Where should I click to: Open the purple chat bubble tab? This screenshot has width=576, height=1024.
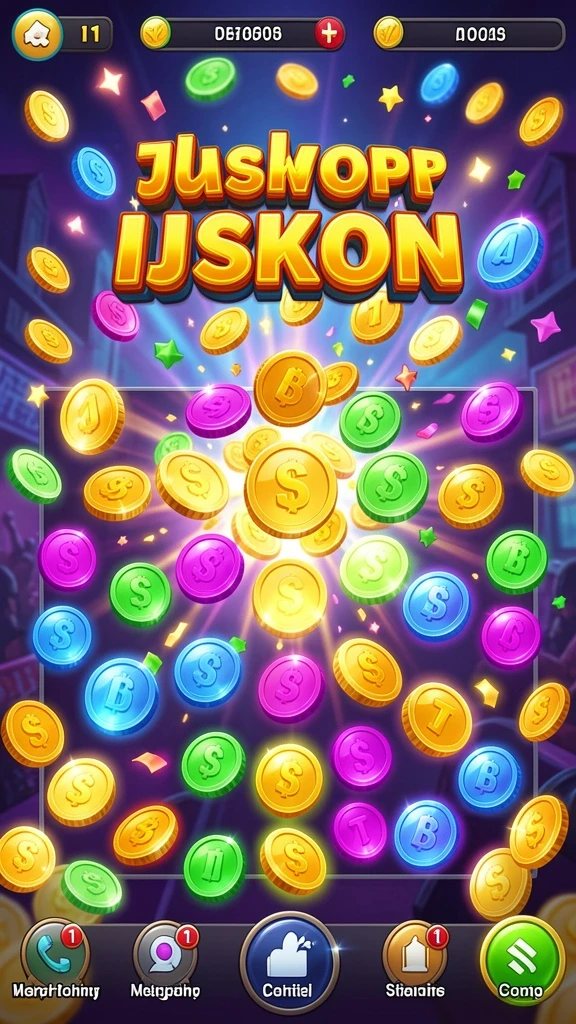pos(165,957)
